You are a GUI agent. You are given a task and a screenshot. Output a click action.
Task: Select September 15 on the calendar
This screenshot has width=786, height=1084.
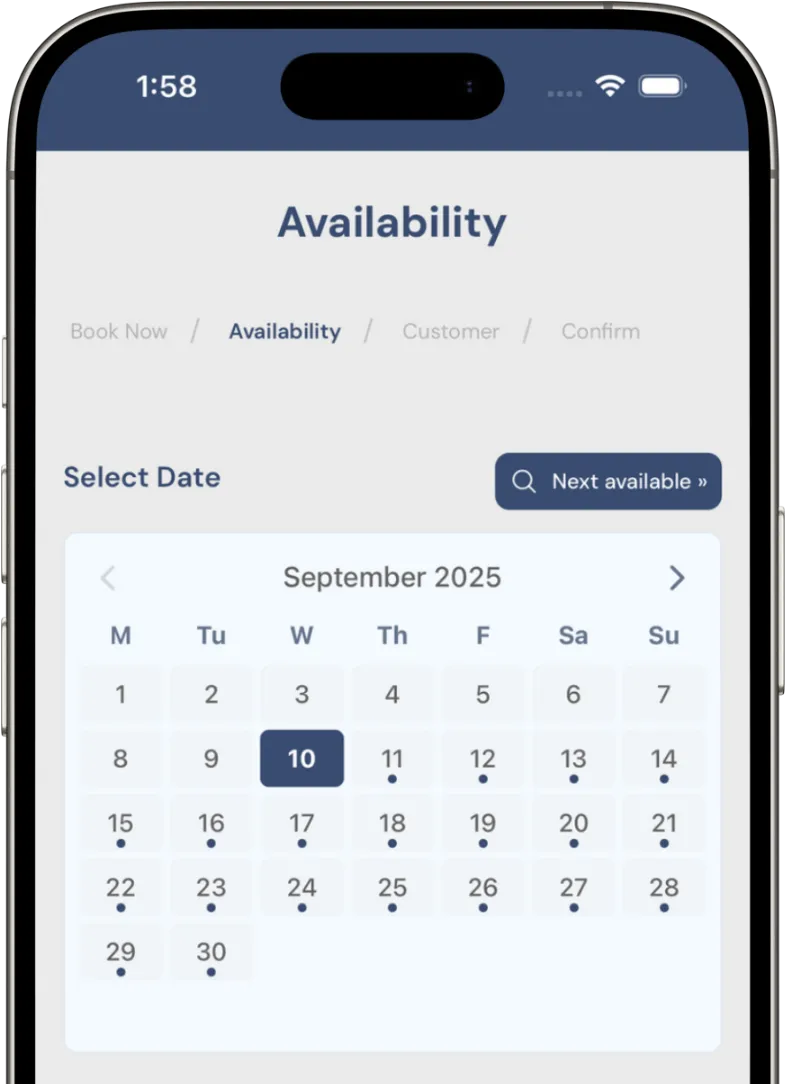tap(120, 824)
